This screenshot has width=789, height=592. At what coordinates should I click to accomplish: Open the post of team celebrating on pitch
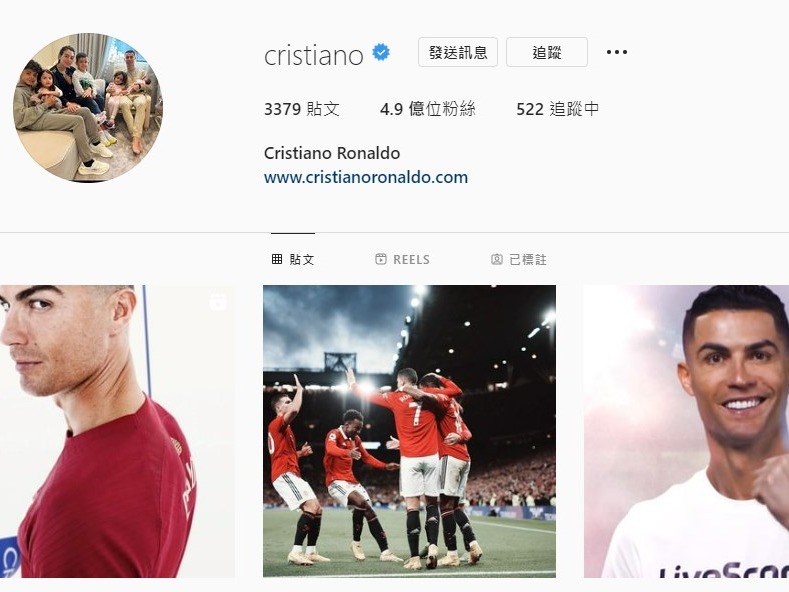pos(409,431)
